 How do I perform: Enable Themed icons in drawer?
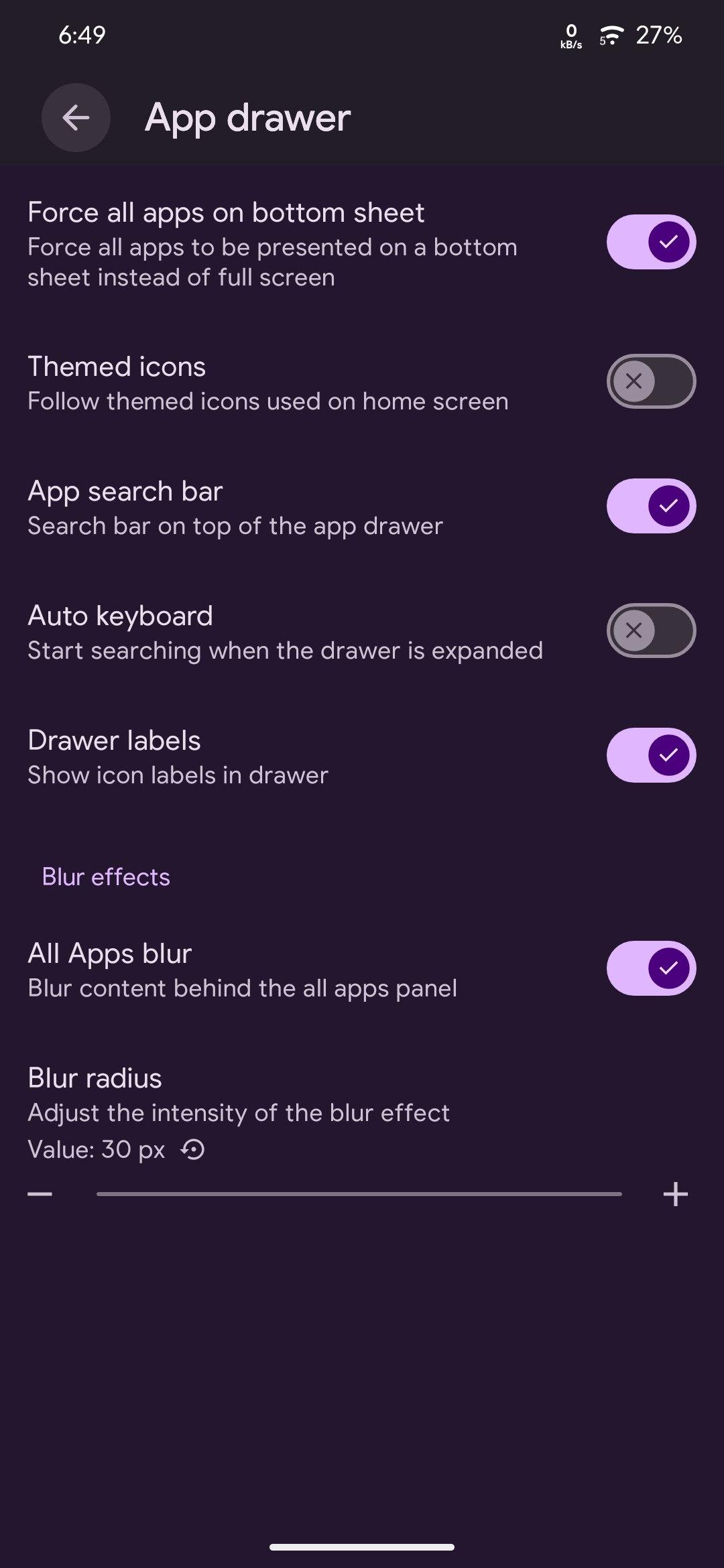point(651,381)
